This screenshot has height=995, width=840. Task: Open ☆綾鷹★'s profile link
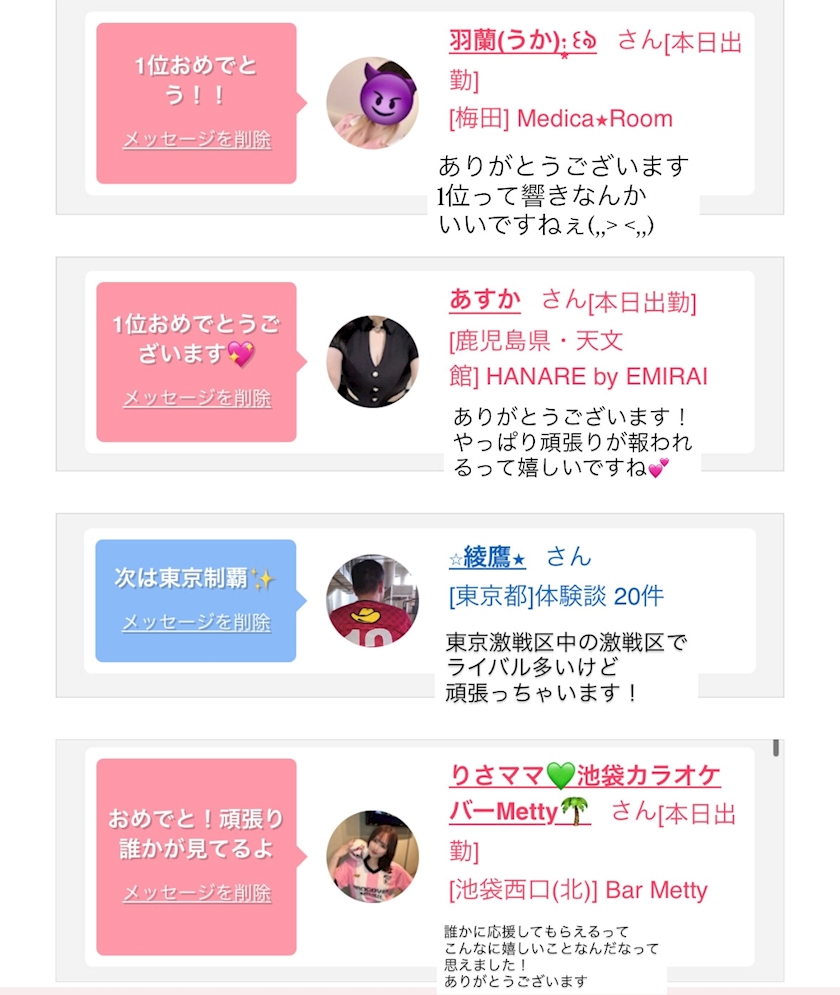click(488, 557)
